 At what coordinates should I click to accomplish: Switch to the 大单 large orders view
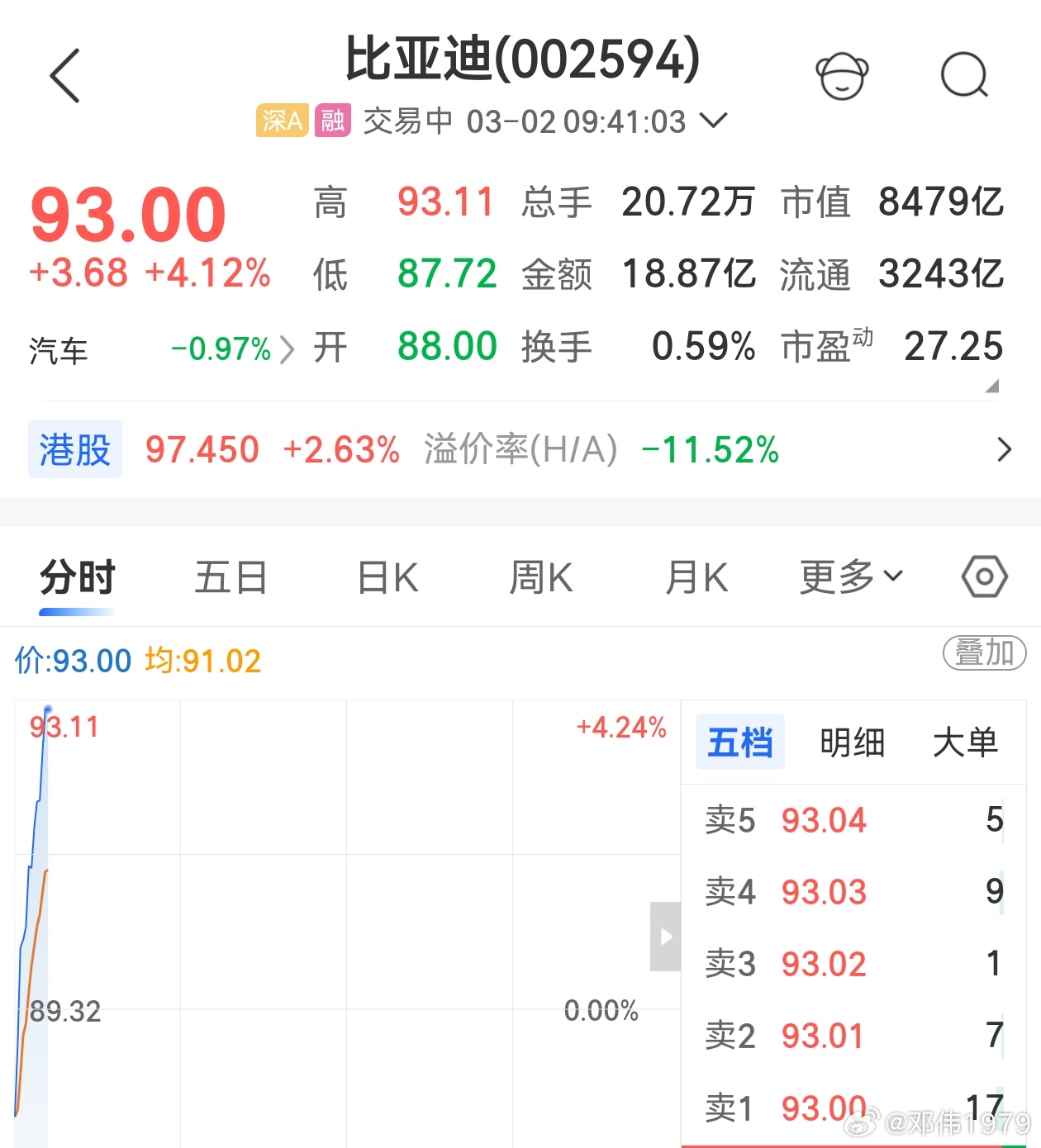(x=967, y=742)
